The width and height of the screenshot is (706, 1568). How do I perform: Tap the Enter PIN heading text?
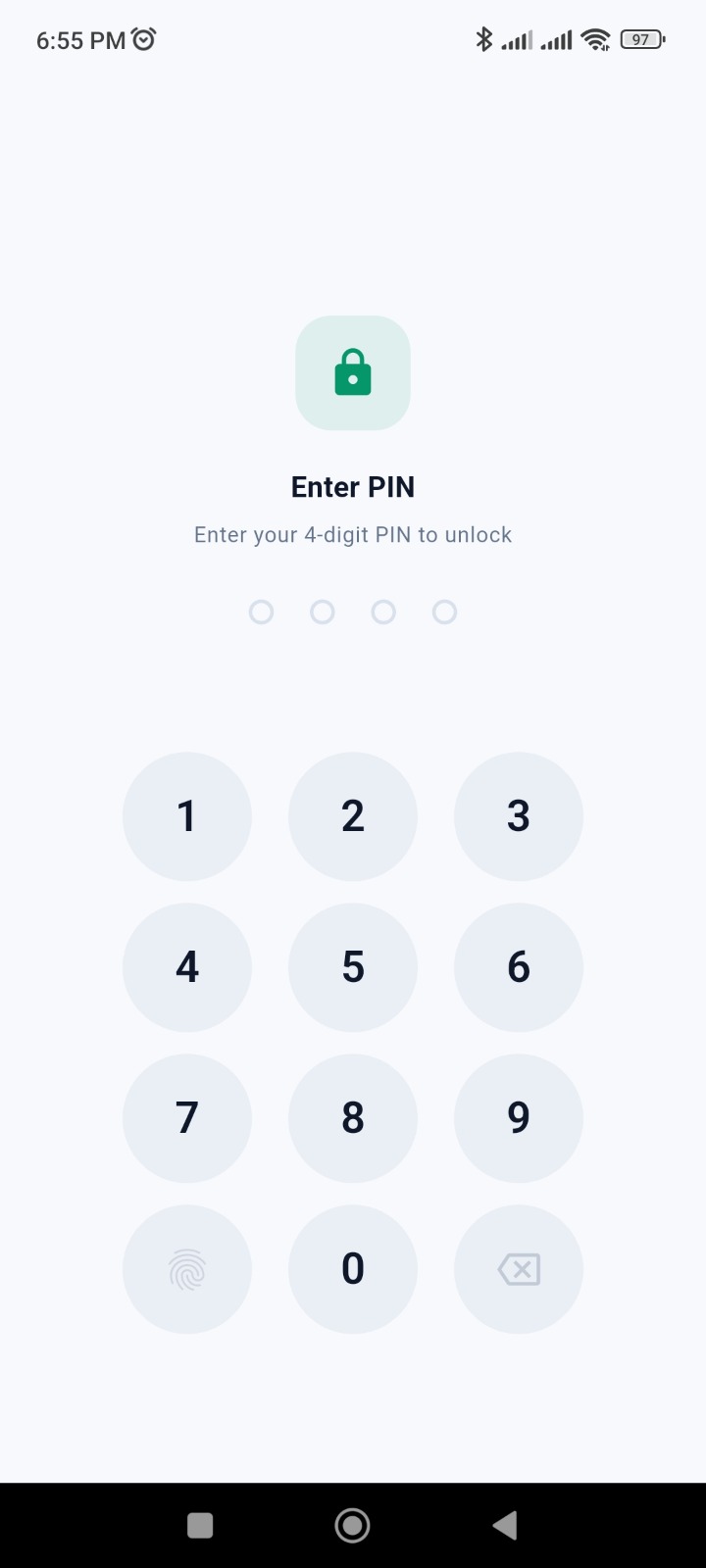(x=353, y=486)
